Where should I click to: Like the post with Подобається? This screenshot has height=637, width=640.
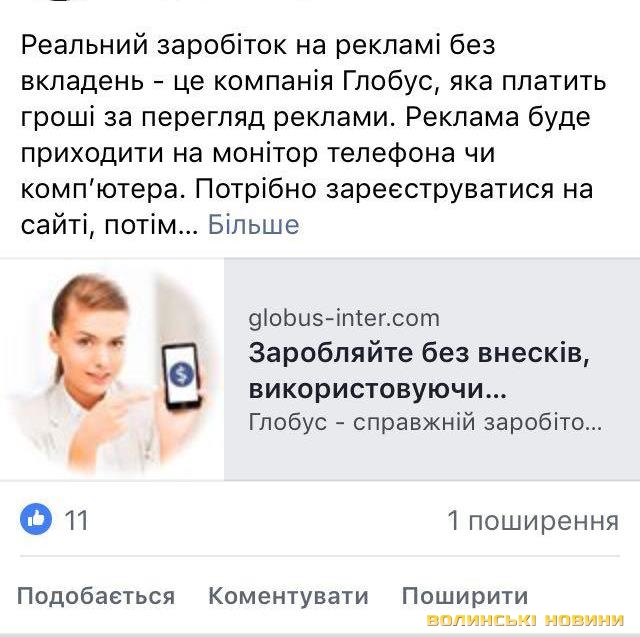96,596
